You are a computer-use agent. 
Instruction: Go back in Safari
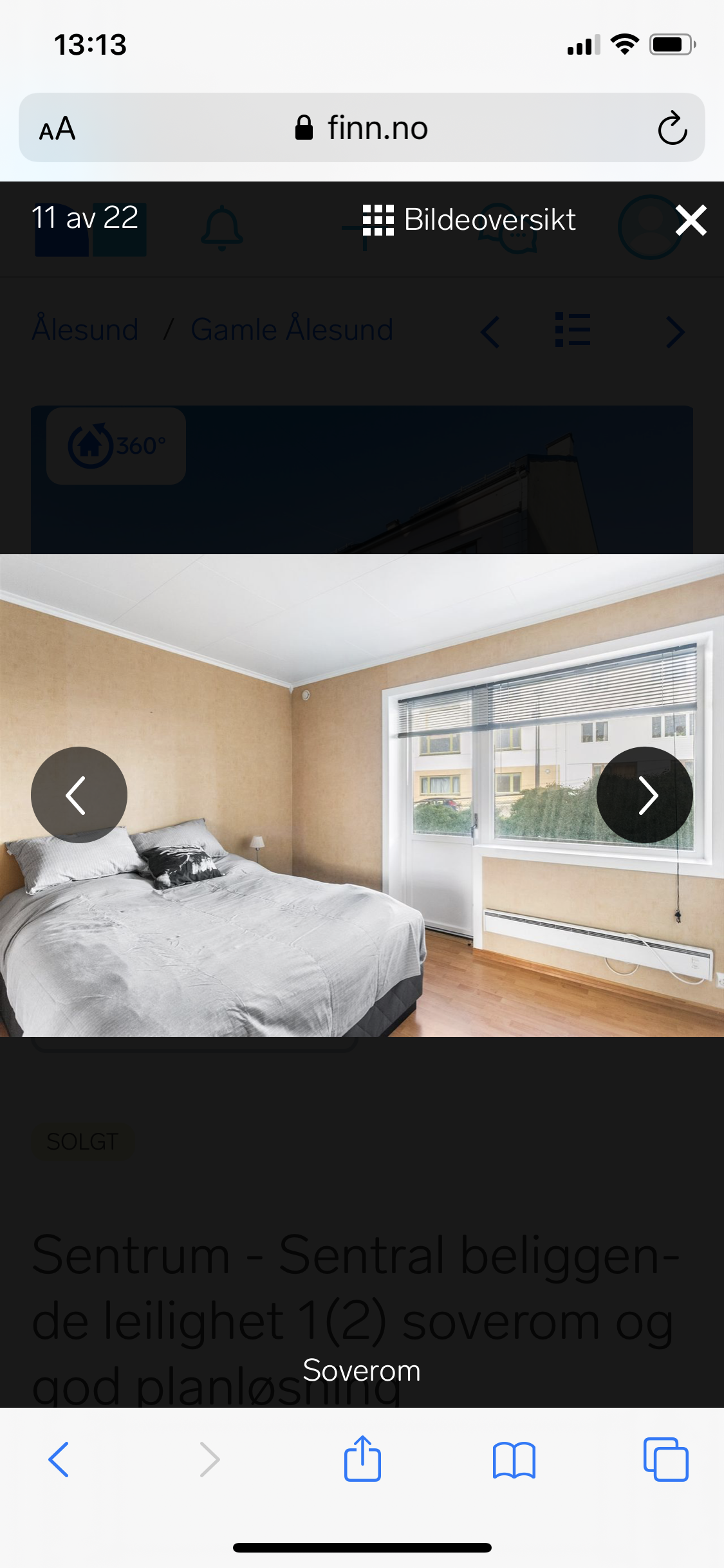[59, 1459]
